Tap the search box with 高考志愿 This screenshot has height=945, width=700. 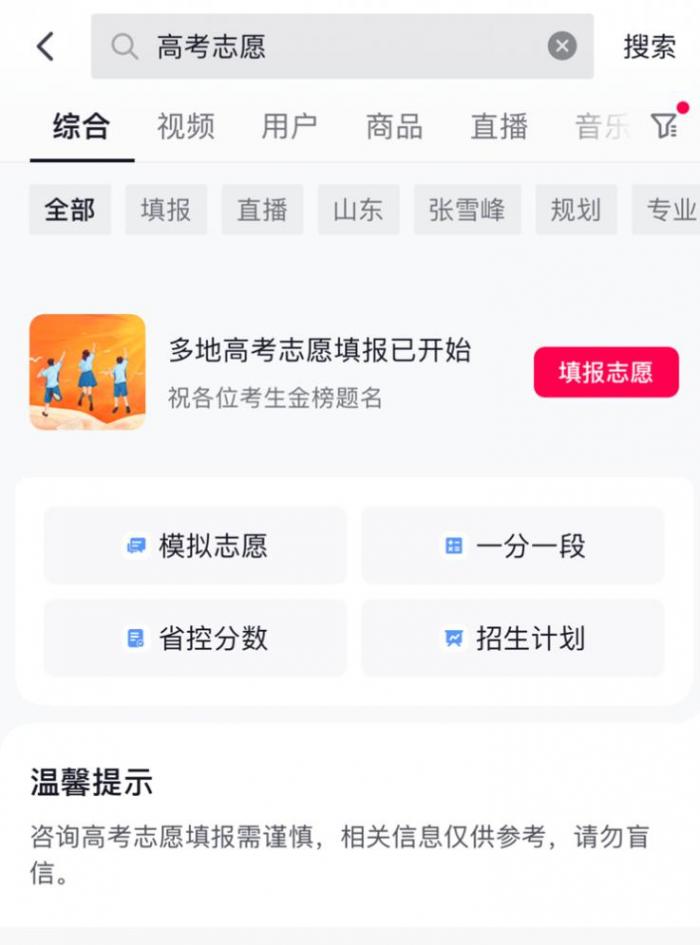[330, 46]
